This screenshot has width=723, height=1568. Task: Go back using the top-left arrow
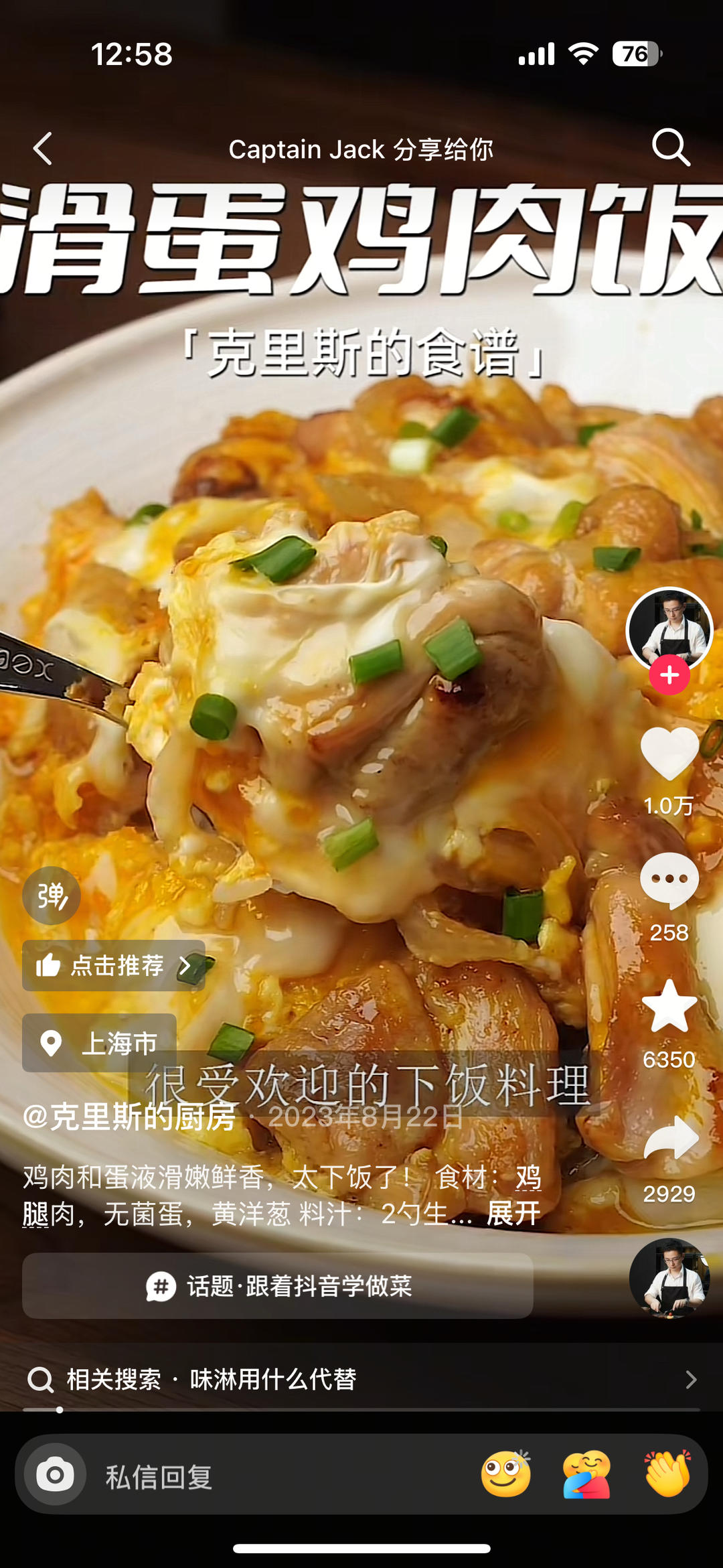(x=43, y=149)
